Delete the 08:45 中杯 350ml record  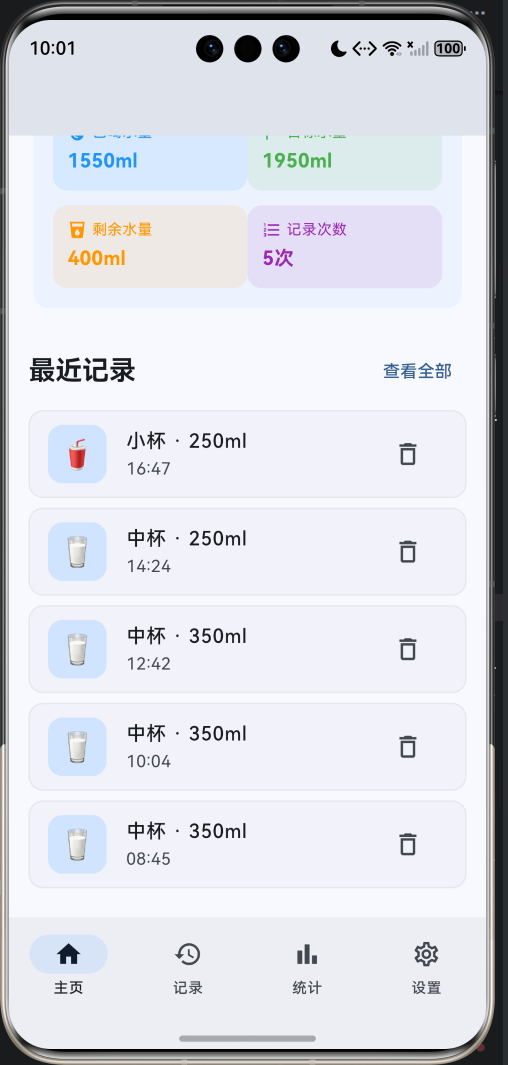[x=407, y=844]
